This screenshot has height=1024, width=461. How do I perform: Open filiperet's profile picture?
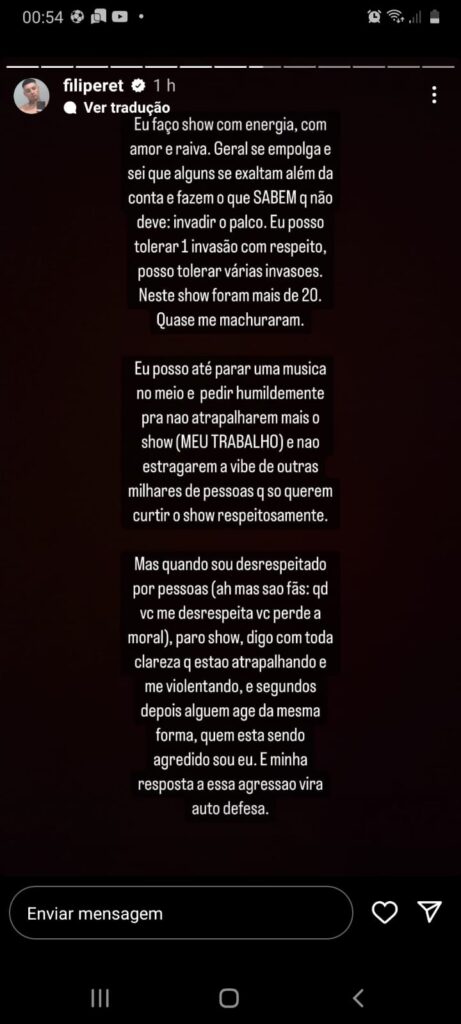[x=31, y=96]
